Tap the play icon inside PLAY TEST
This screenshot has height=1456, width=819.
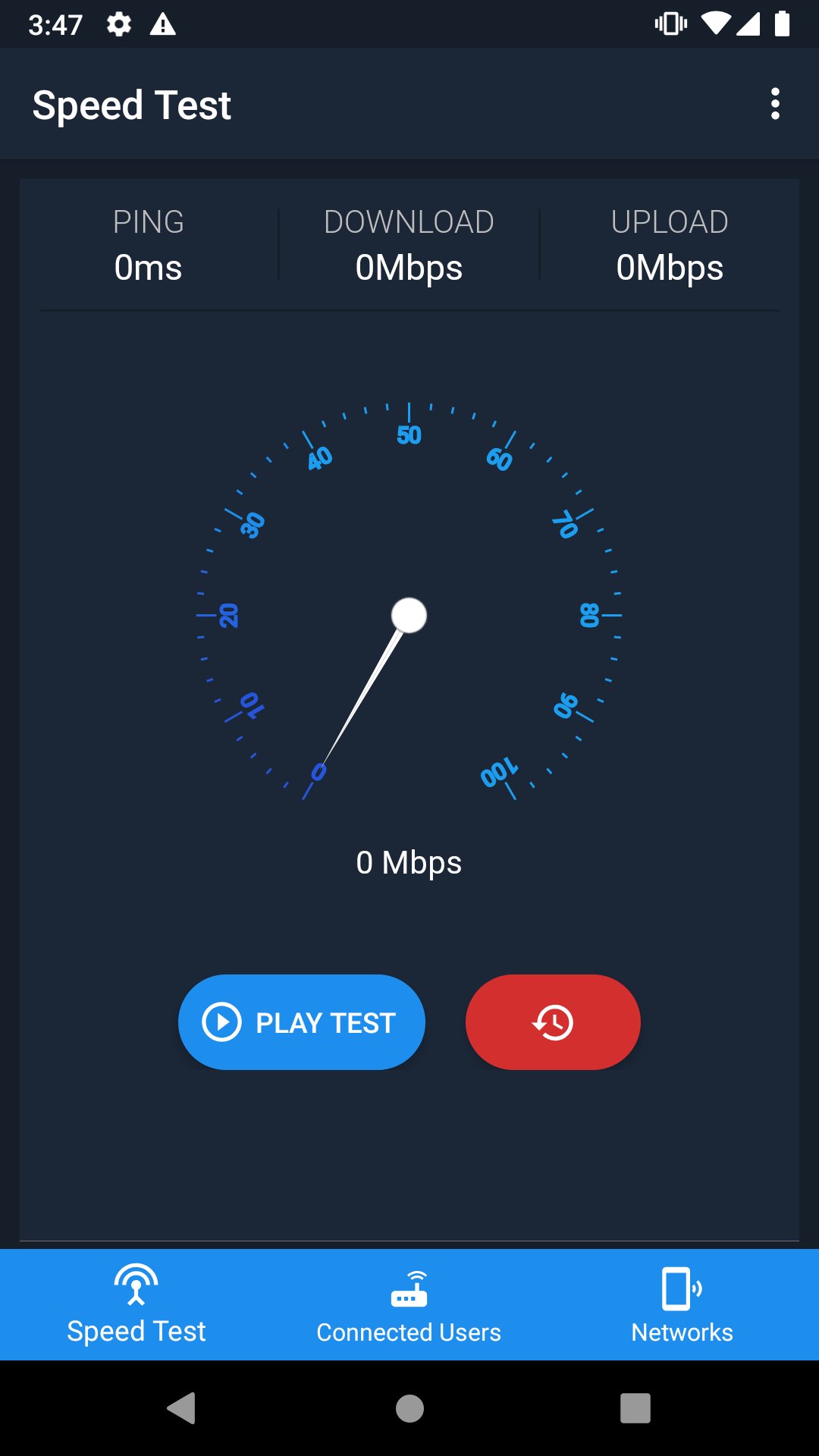click(222, 1021)
